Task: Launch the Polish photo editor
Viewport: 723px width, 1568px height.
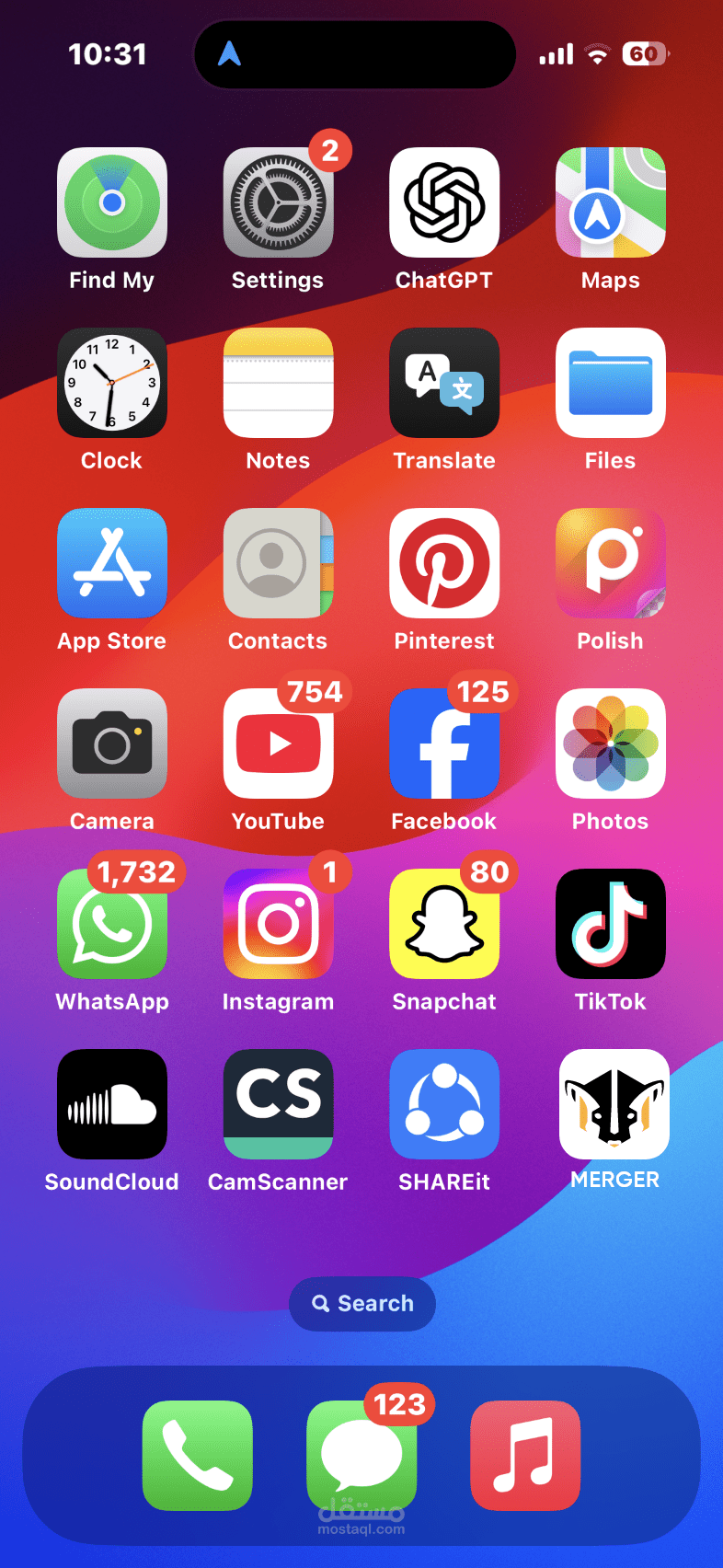Action: tap(610, 563)
